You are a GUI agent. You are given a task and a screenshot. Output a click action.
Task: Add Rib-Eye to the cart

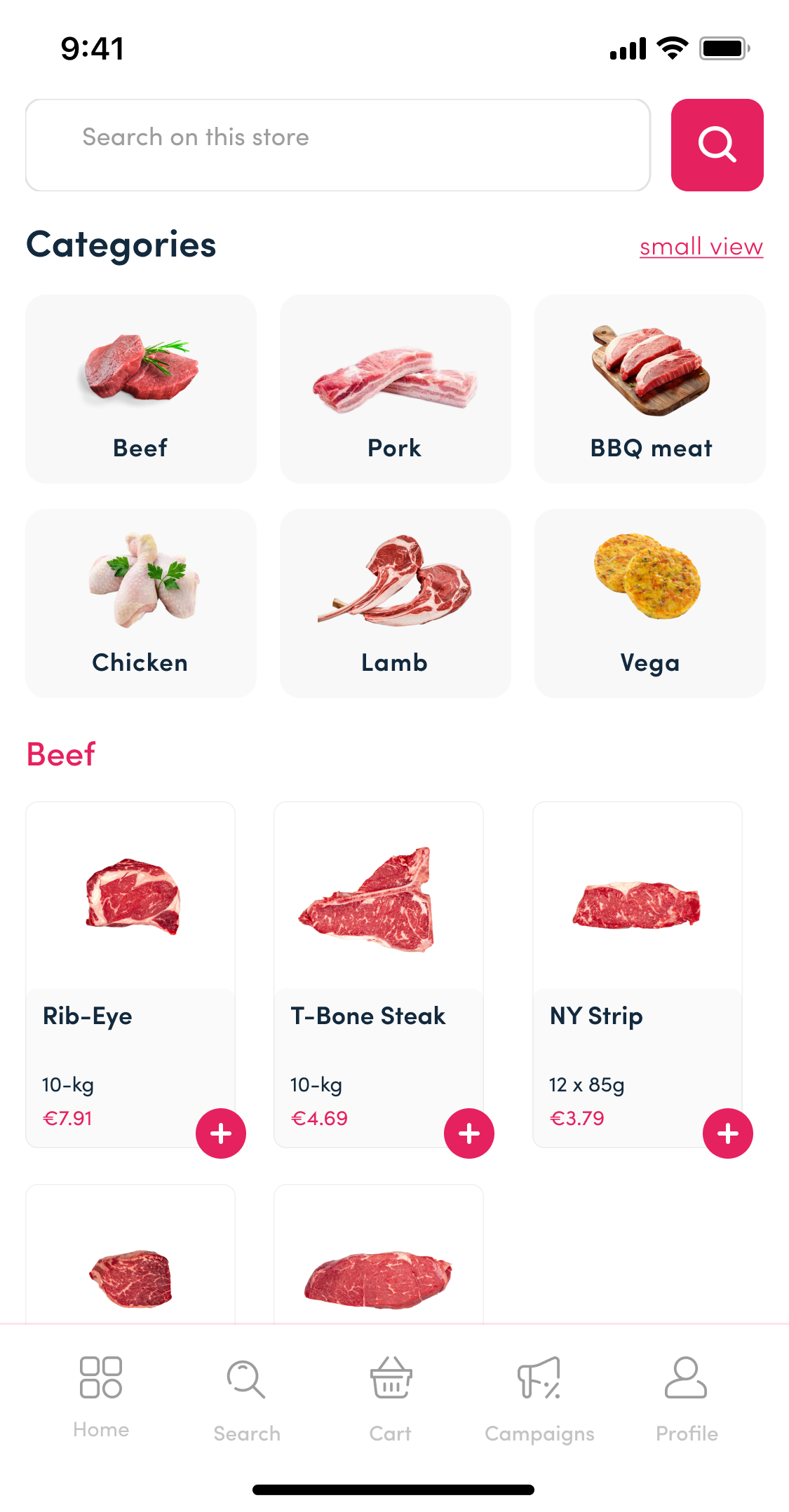pos(221,1133)
